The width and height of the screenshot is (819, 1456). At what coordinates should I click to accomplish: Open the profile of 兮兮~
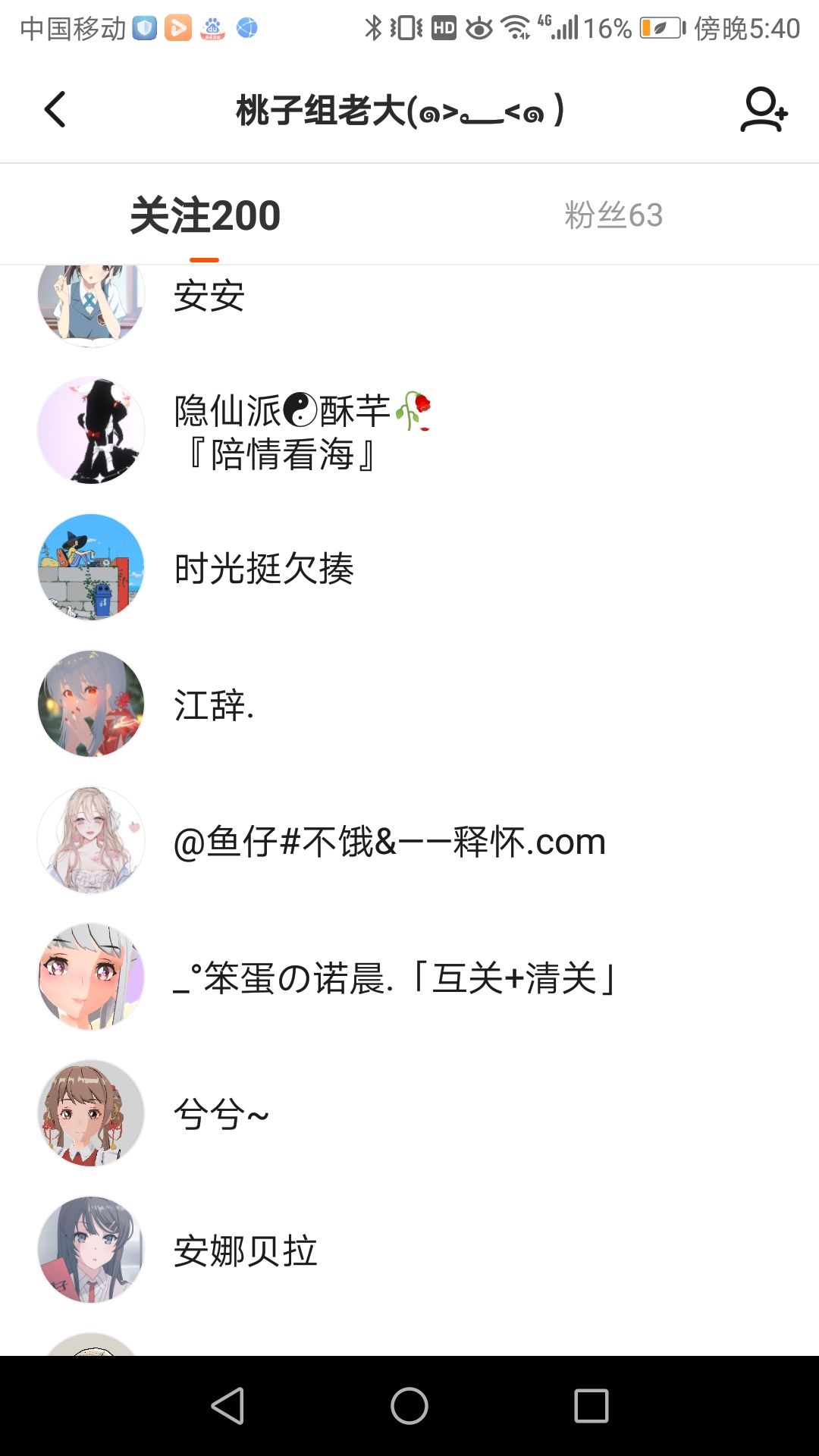(409, 1113)
